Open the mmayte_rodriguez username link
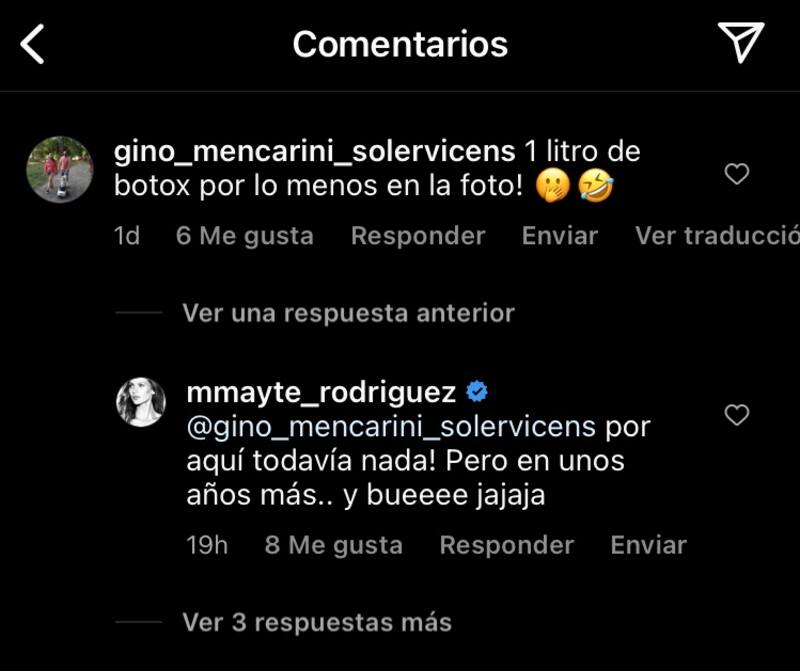This screenshot has width=800, height=671. point(321,391)
